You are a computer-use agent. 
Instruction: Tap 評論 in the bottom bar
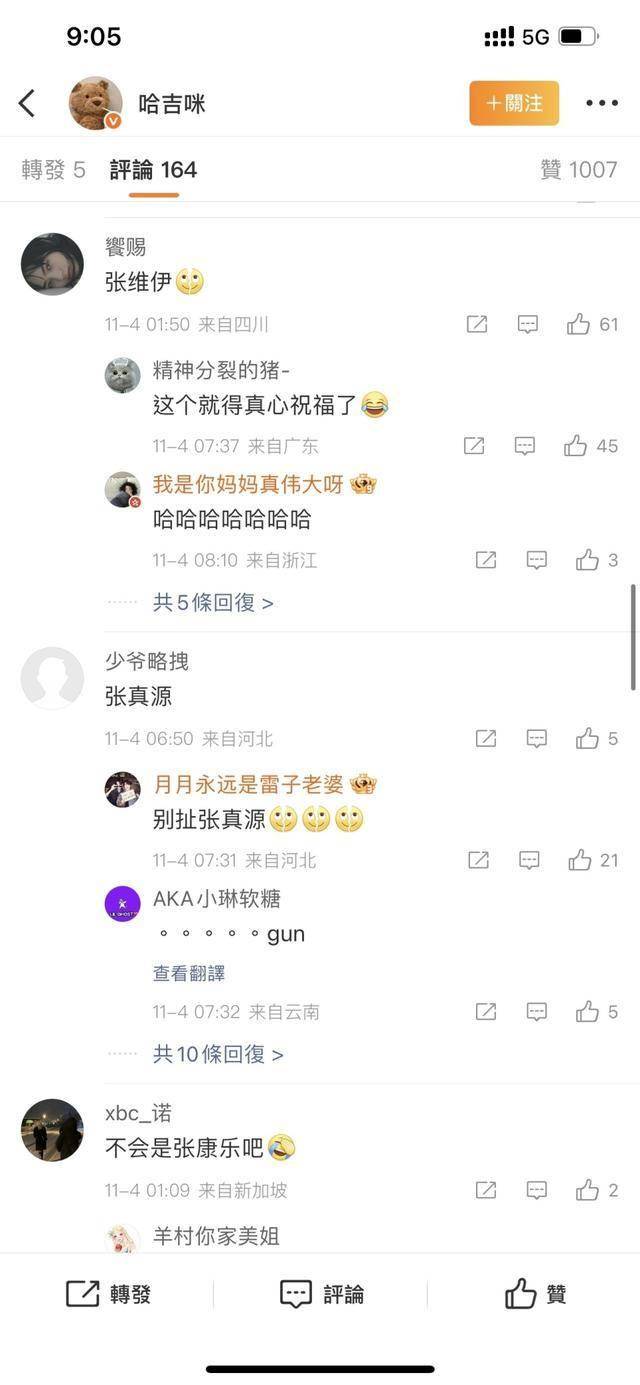click(x=321, y=1294)
